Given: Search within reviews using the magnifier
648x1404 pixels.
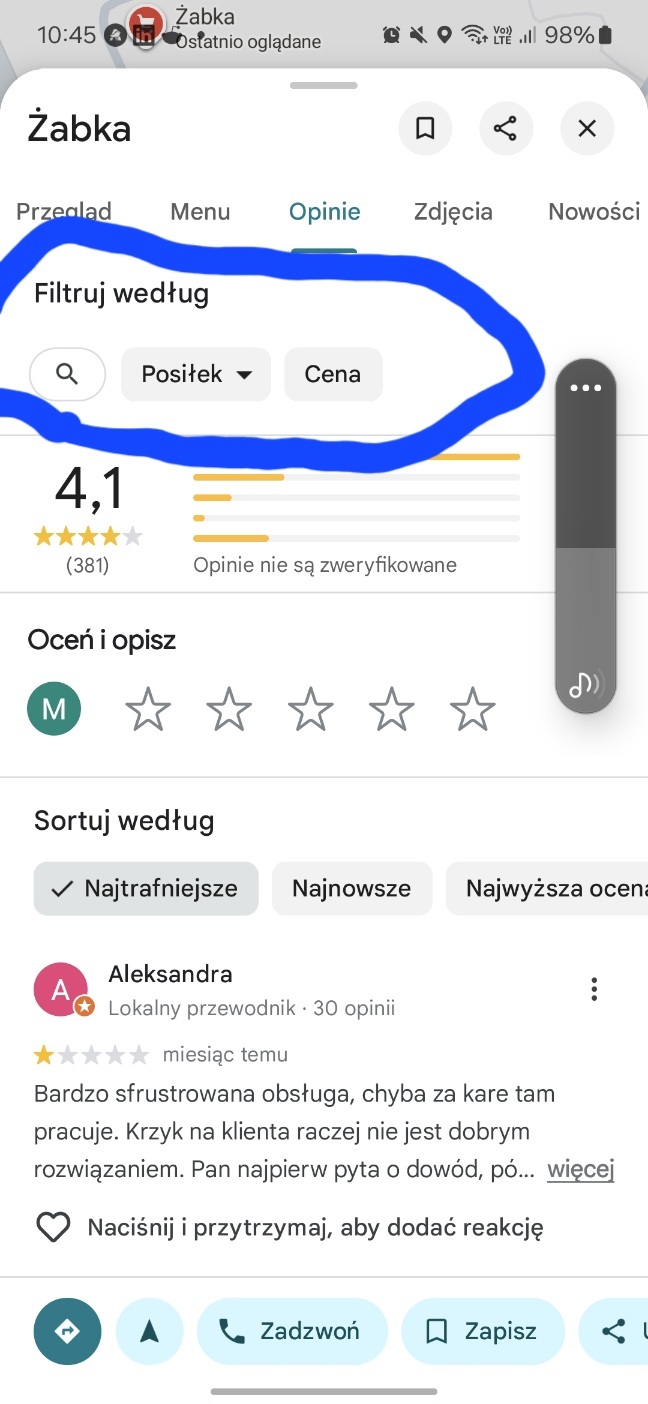Looking at the screenshot, I should pos(67,374).
